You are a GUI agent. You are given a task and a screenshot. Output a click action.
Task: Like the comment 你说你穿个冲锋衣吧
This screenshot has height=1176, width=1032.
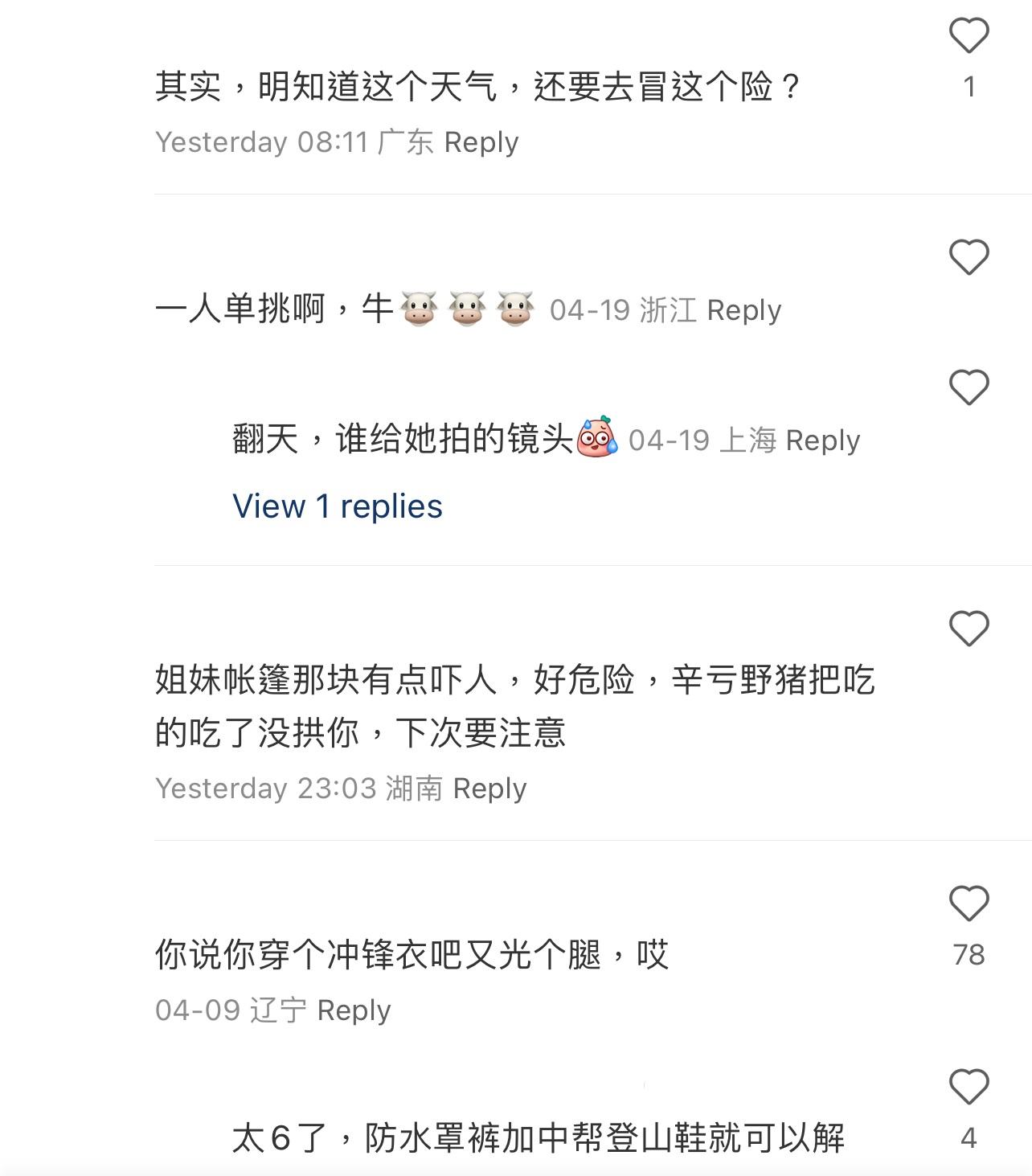pyautogui.click(x=969, y=904)
